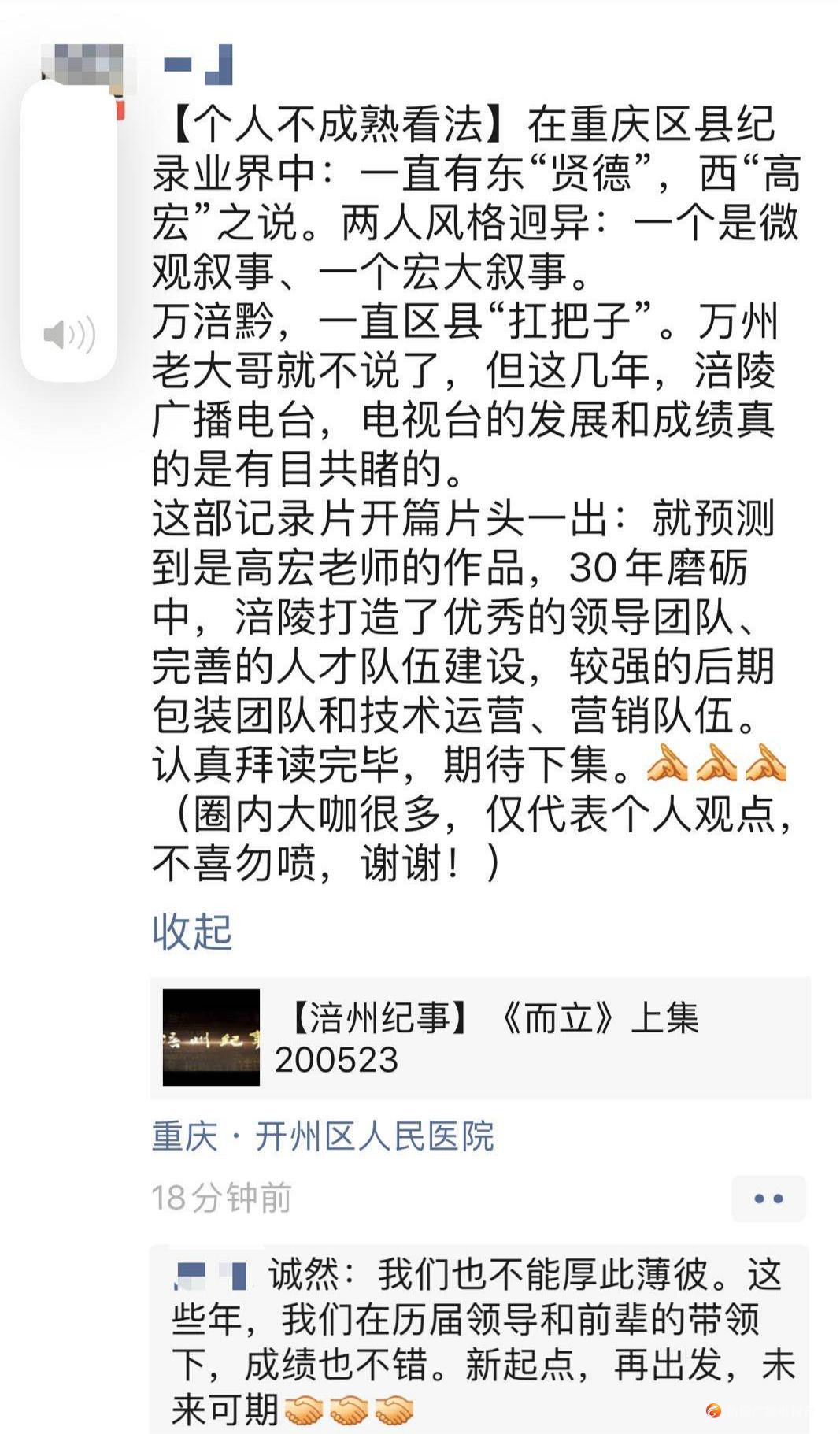Collapse the post with 收起
Screen dimensions: 840x1434
pos(192,932)
